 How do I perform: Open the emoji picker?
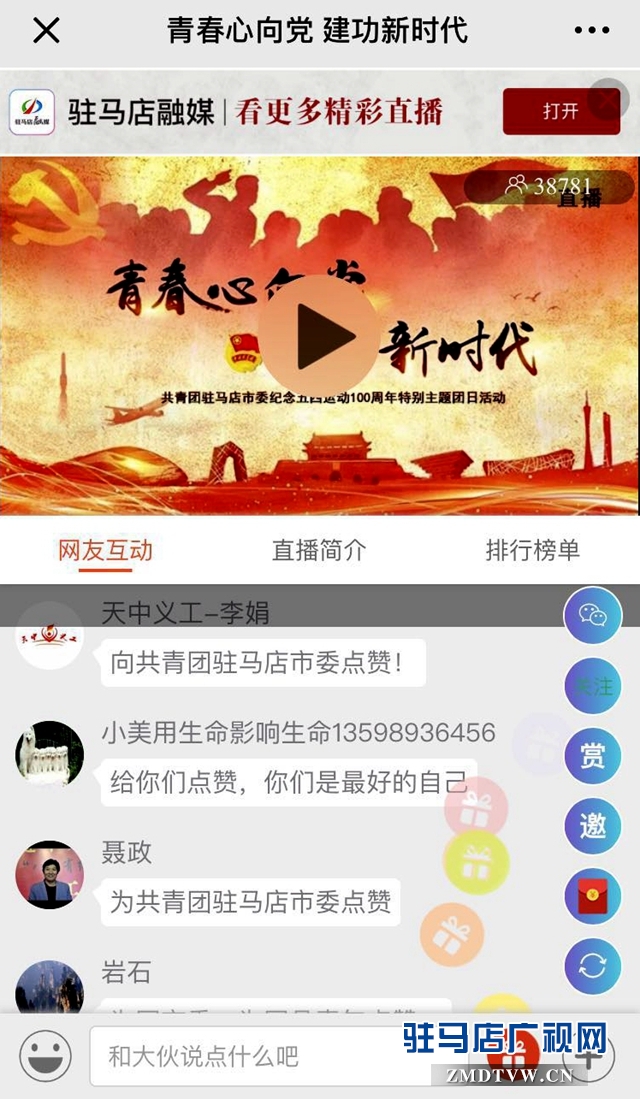tap(45, 1056)
